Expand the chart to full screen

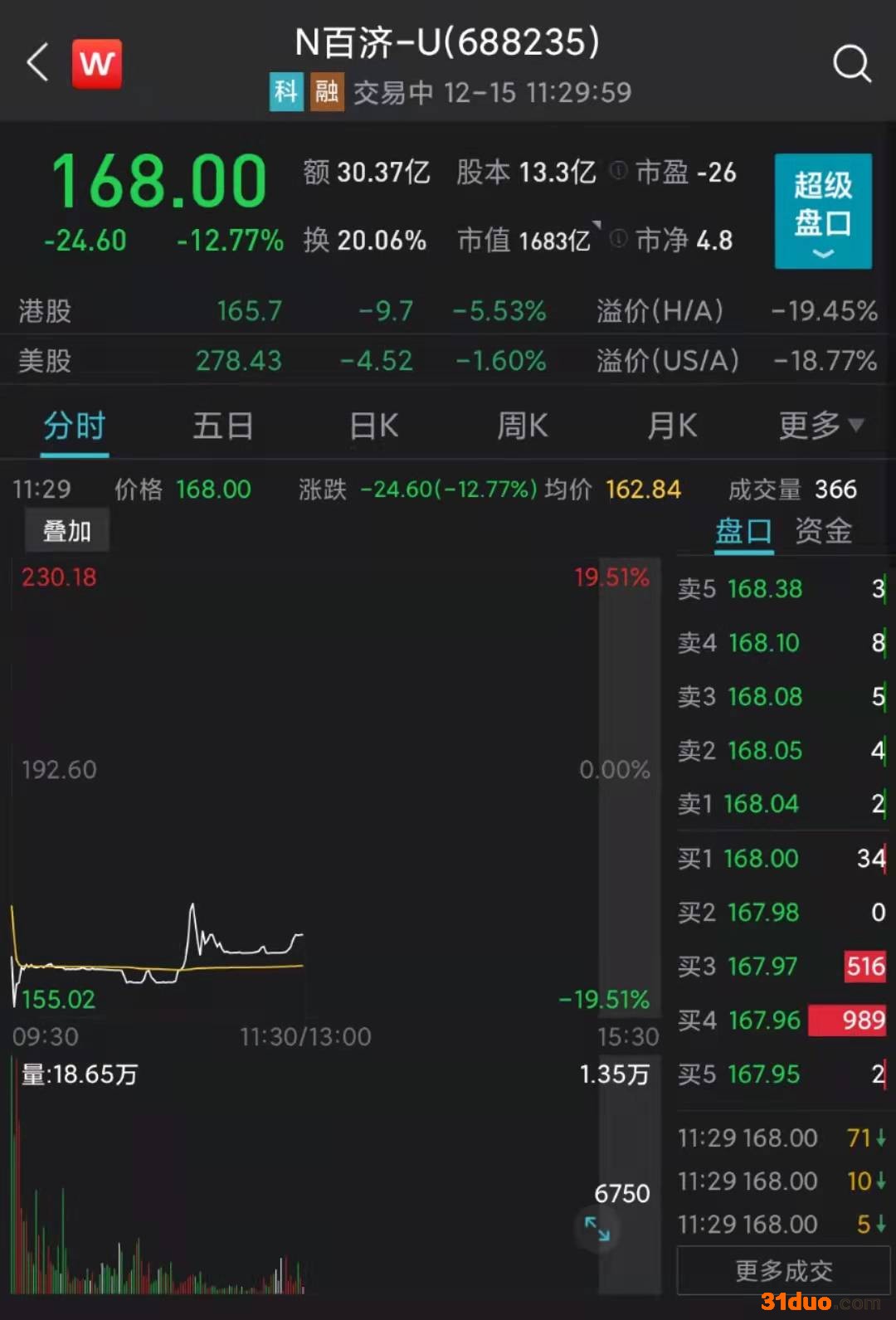[597, 1229]
